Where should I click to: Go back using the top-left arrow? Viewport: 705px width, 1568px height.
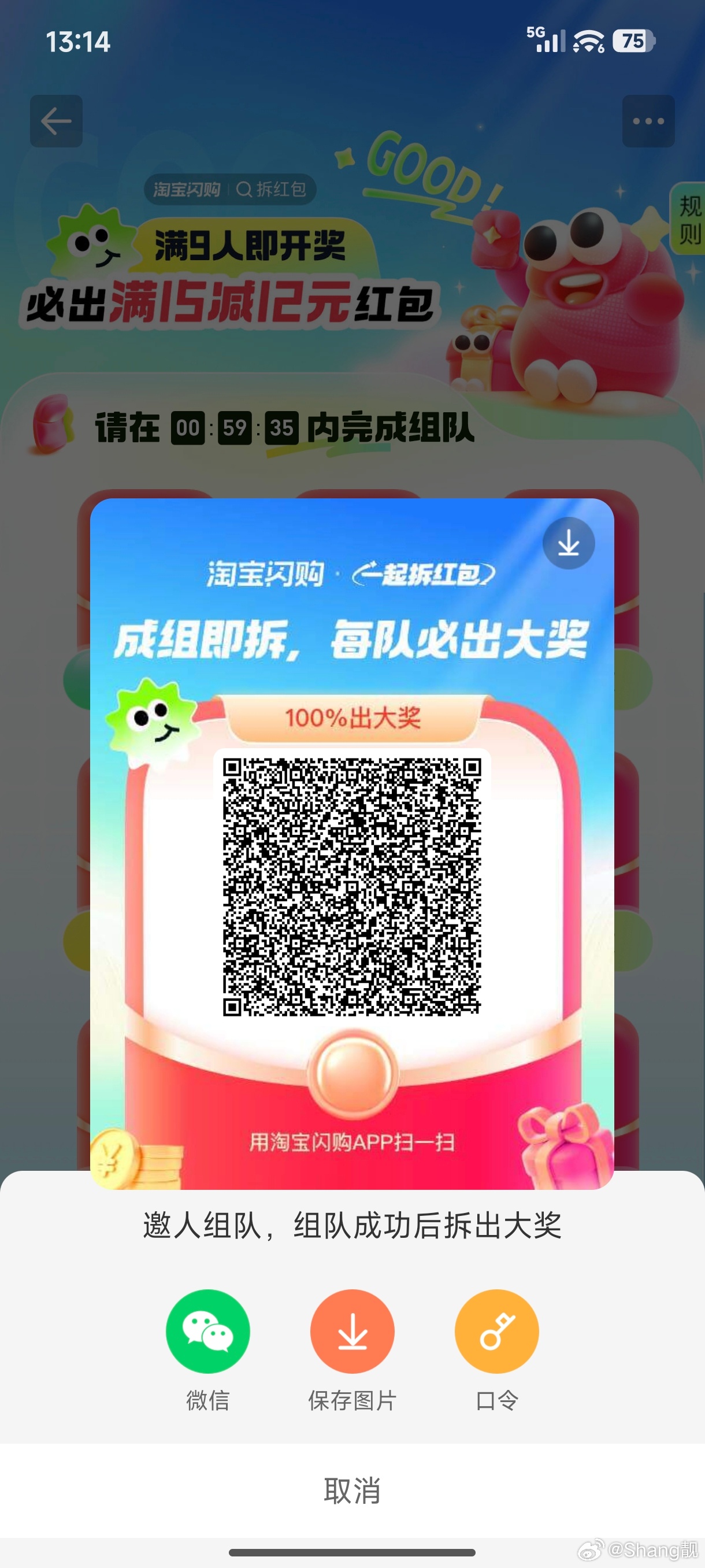(x=56, y=121)
